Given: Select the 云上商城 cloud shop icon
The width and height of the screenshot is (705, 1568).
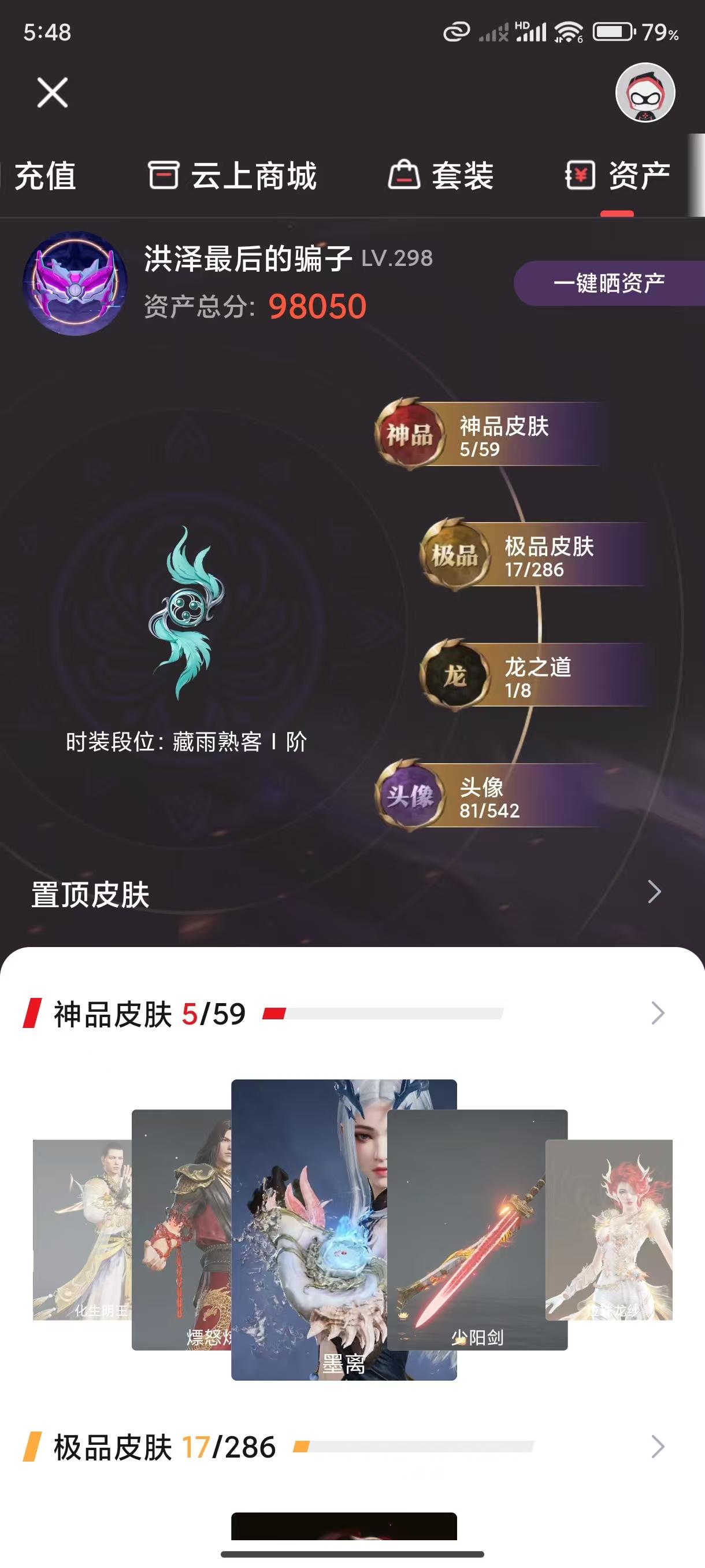Looking at the screenshot, I should [x=164, y=176].
